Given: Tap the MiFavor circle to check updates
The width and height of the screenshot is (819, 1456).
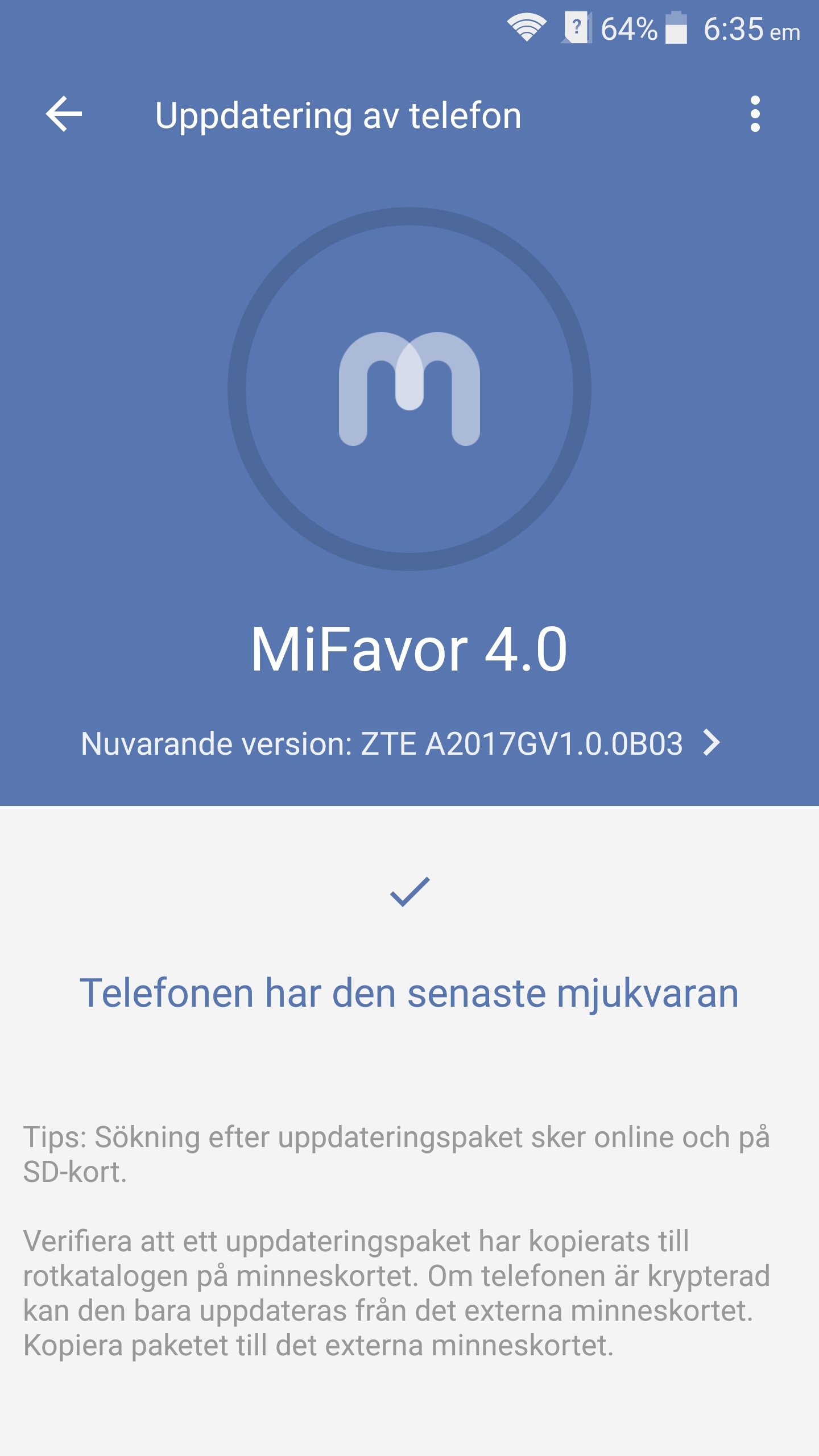Looking at the screenshot, I should pyautogui.click(x=409, y=389).
